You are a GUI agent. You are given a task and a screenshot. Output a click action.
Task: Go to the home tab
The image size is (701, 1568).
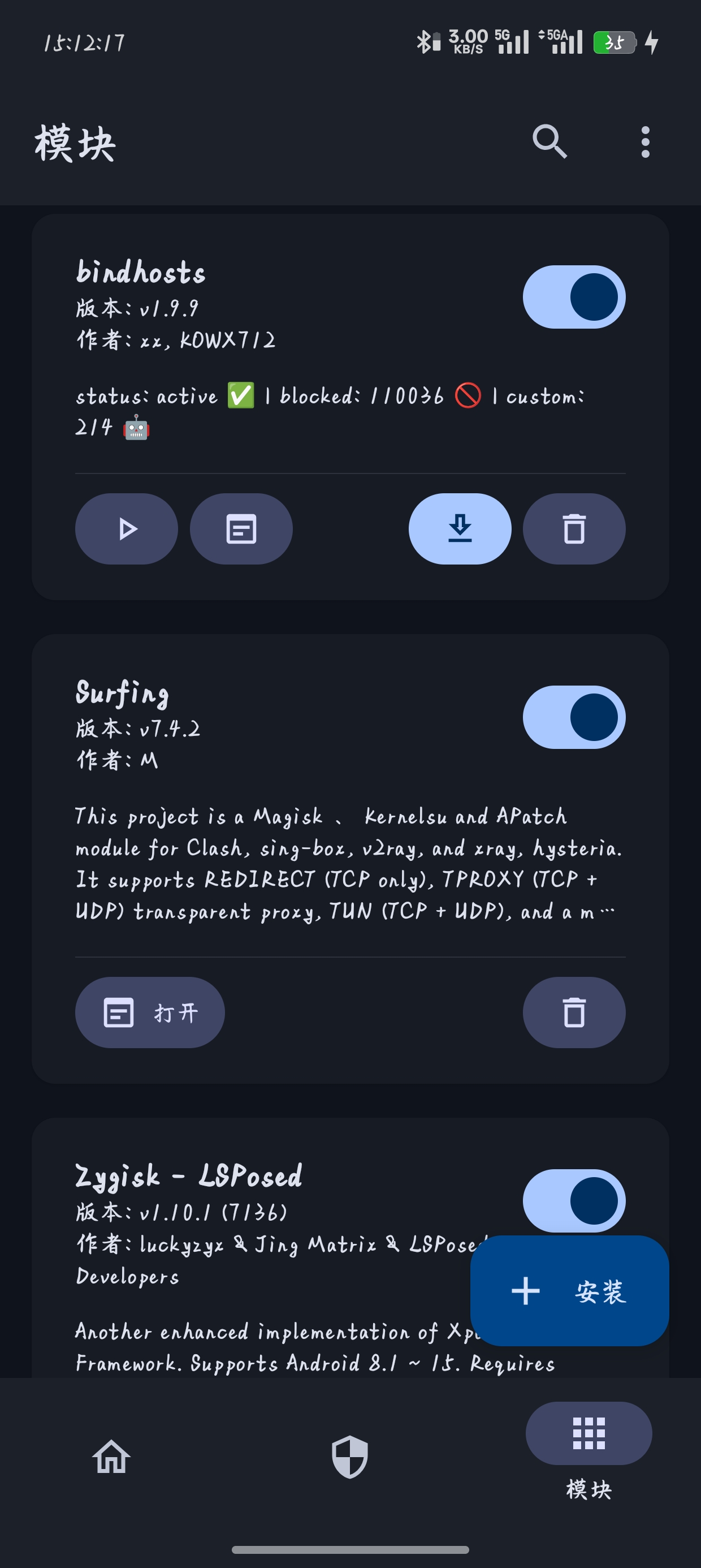111,1457
